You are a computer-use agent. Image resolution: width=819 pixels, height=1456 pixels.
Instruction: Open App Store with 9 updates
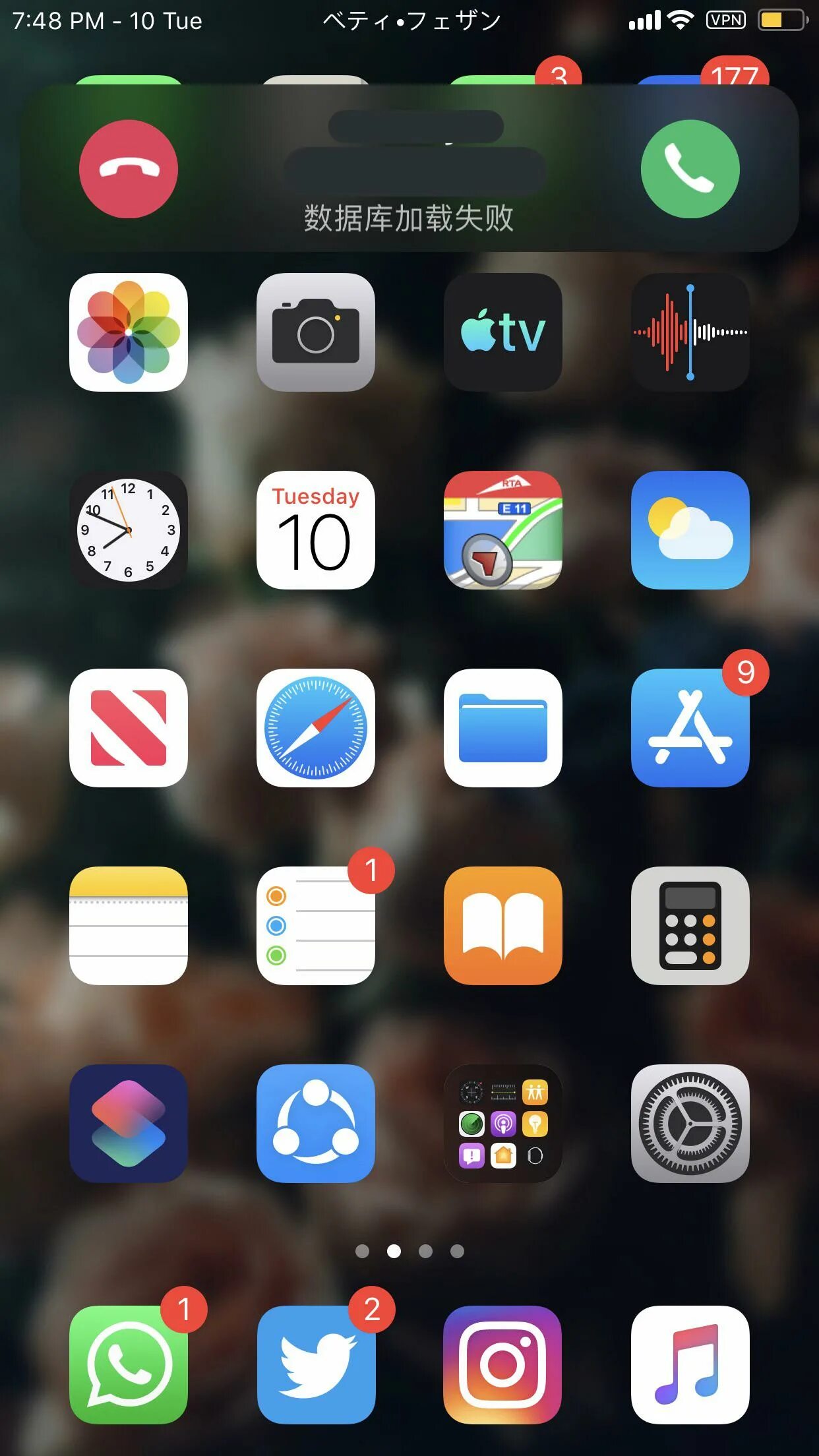tap(690, 728)
